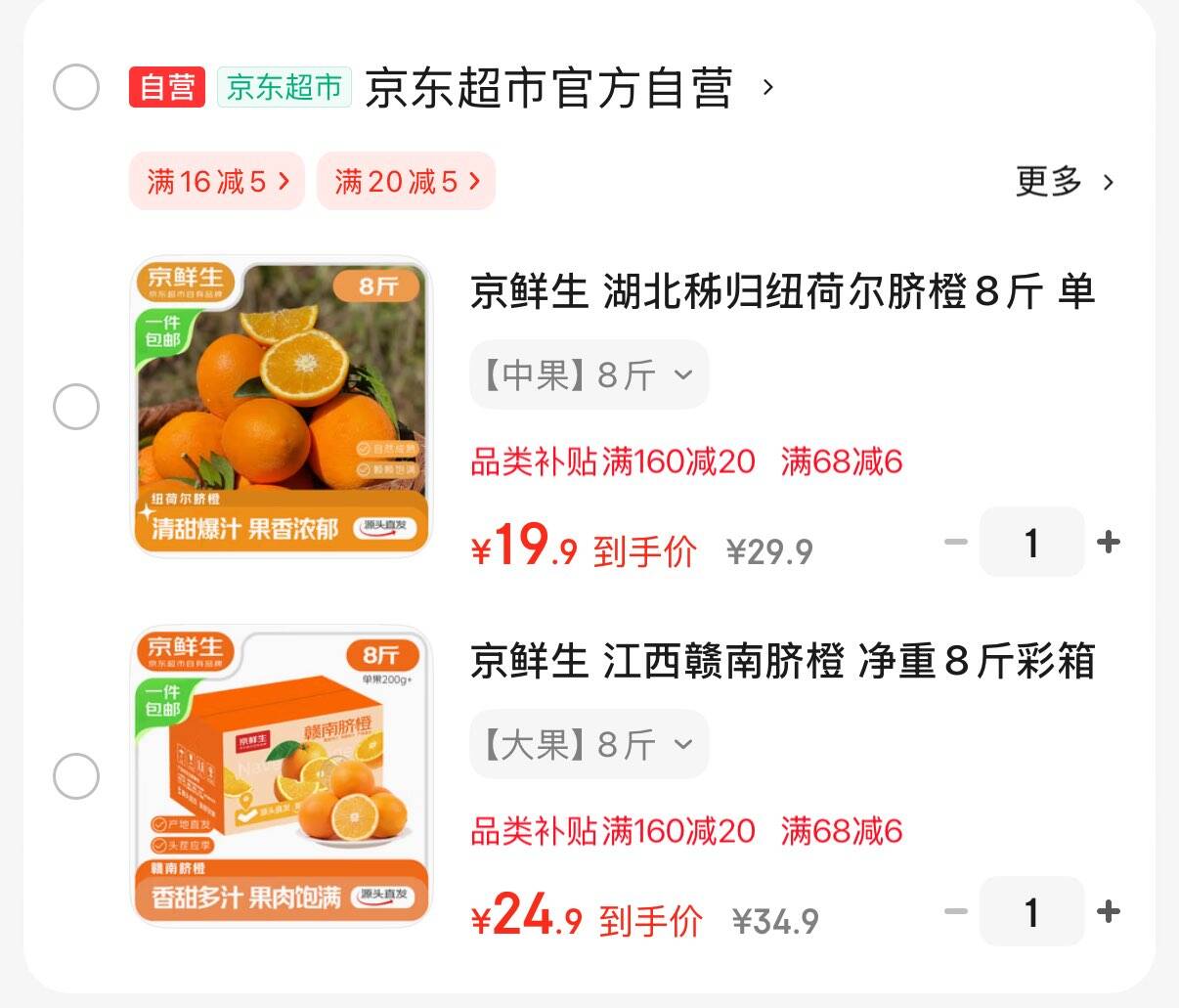Decrease quantity of 湖北秭归纽荷尔脐橙
Image resolution: width=1179 pixels, height=1008 pixels.
(x=956, y=543)
